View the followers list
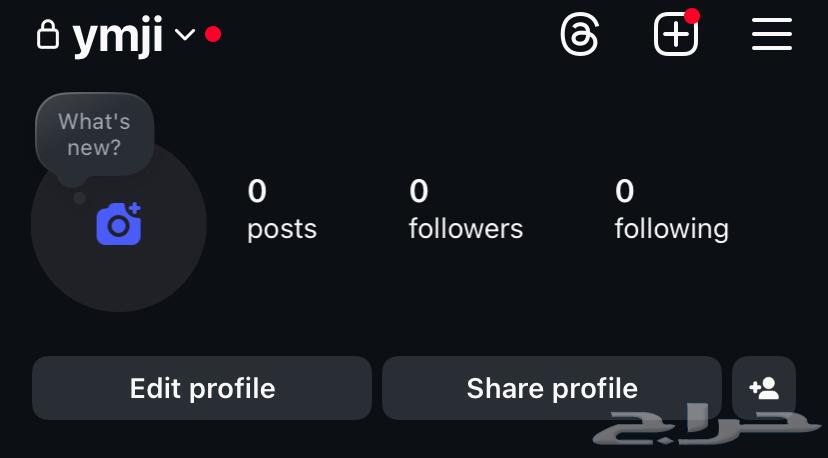Viewport: 828px width, 458px height. point(465,209)
